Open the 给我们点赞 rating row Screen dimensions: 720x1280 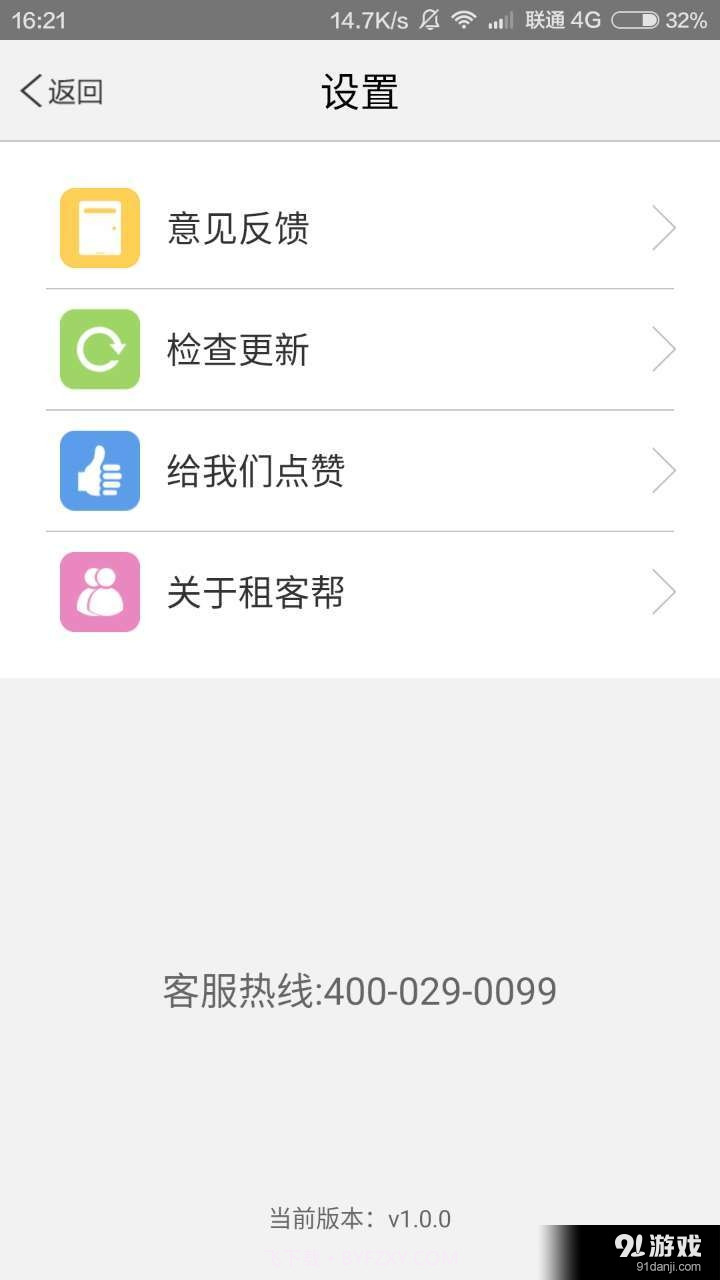pyautogui.click(x=360, y=470)
